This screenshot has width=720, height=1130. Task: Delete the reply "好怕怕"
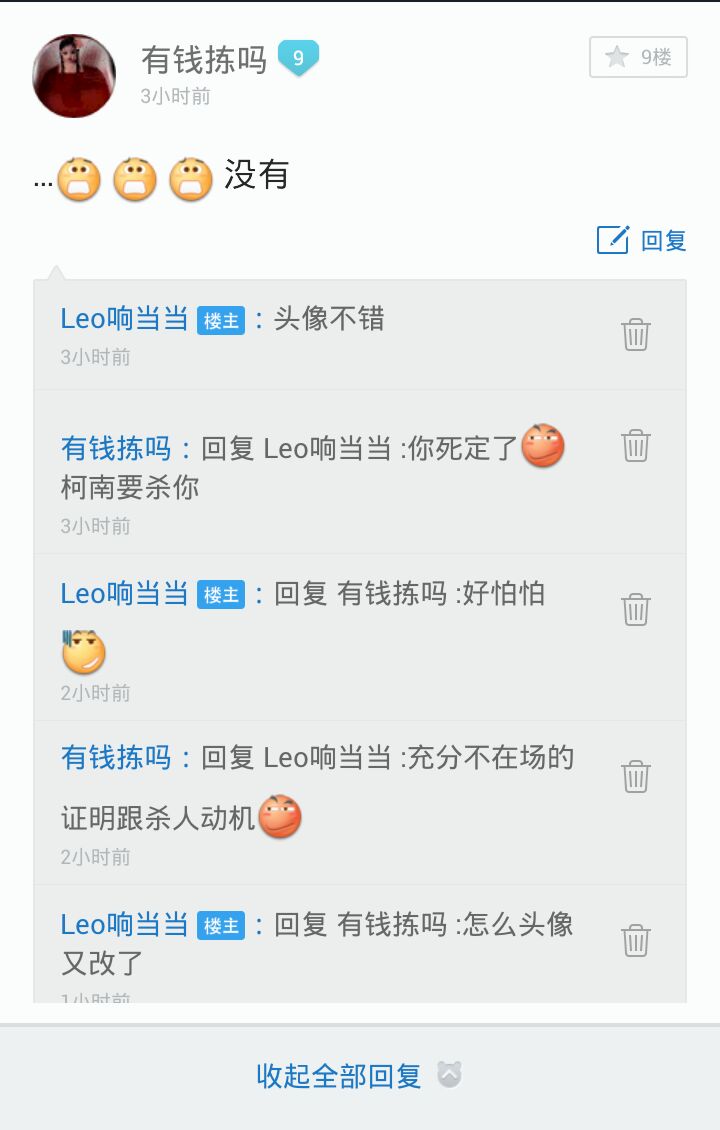coord(636,609)
